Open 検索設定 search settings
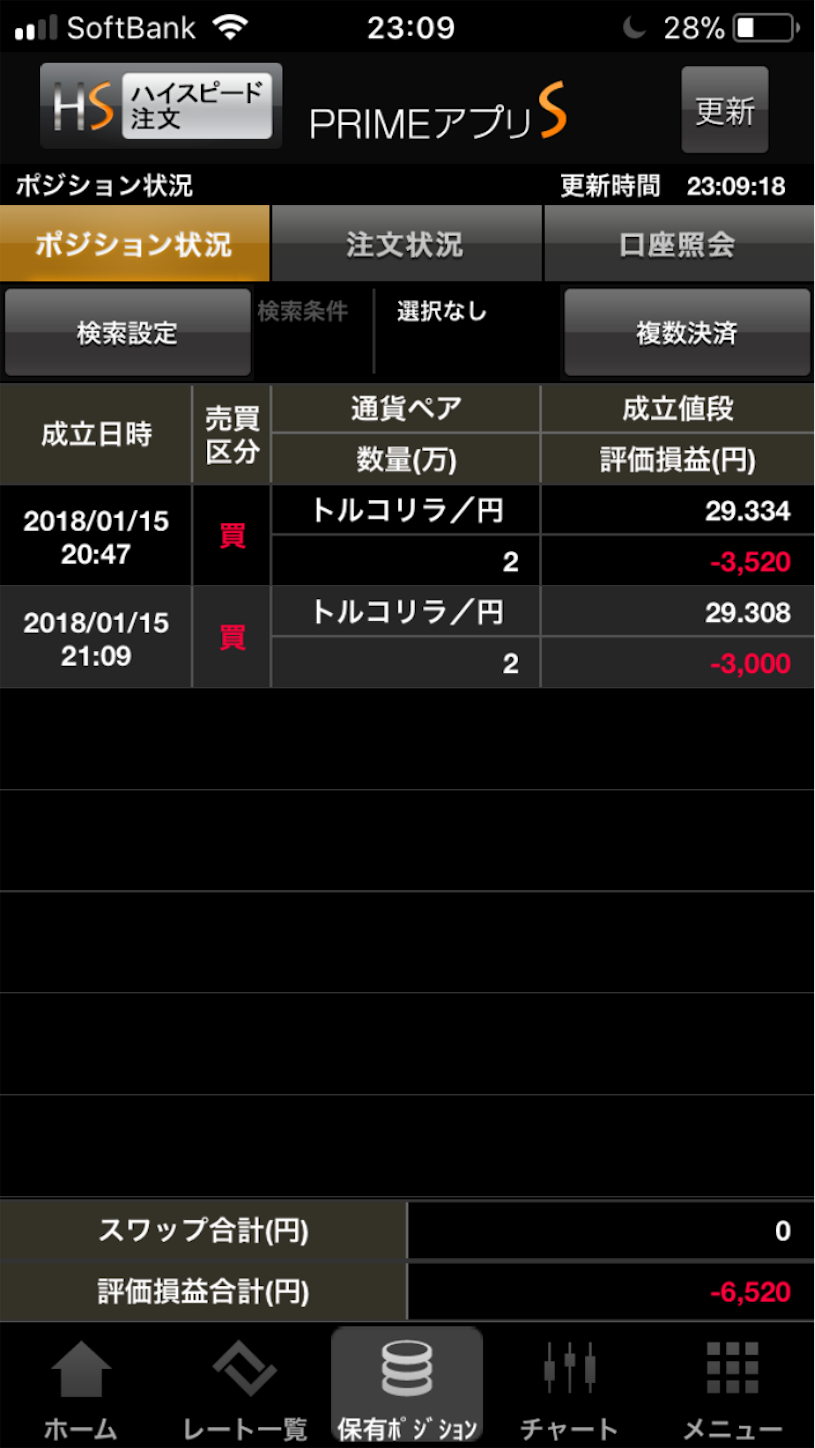 tap(128, 333)
